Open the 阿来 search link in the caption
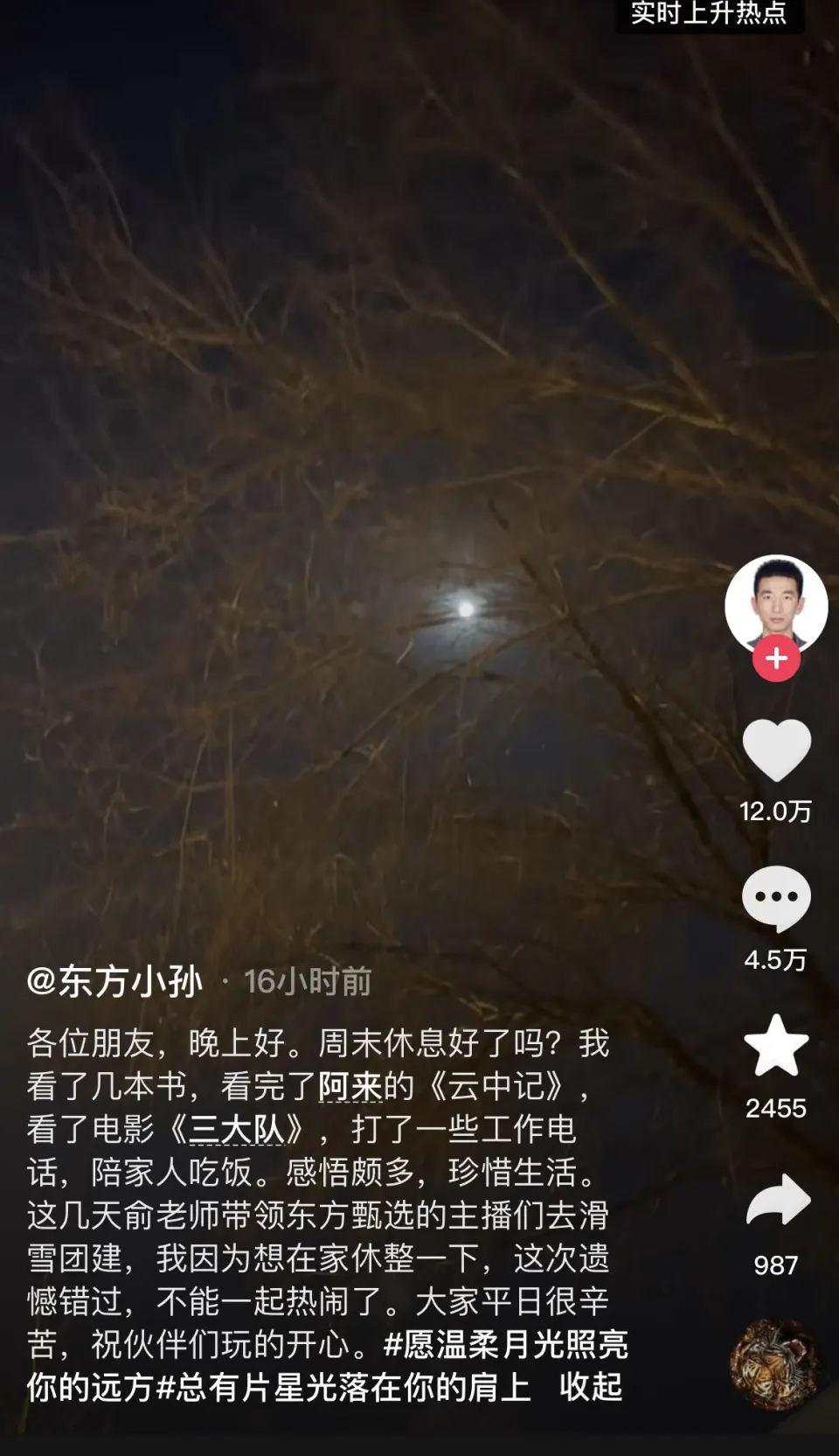Screen dimensions: 839x1456 pos(350,1086)
